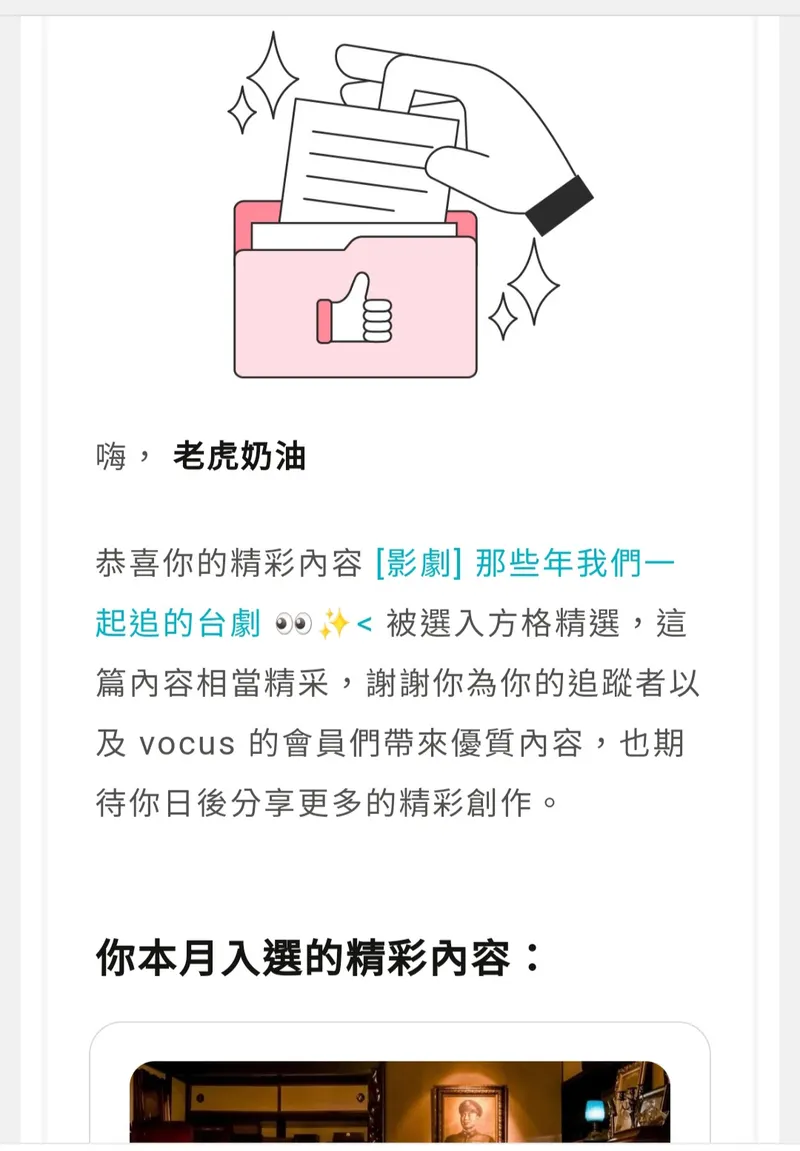Open the selected article card thumbnail

(399, 1101)
